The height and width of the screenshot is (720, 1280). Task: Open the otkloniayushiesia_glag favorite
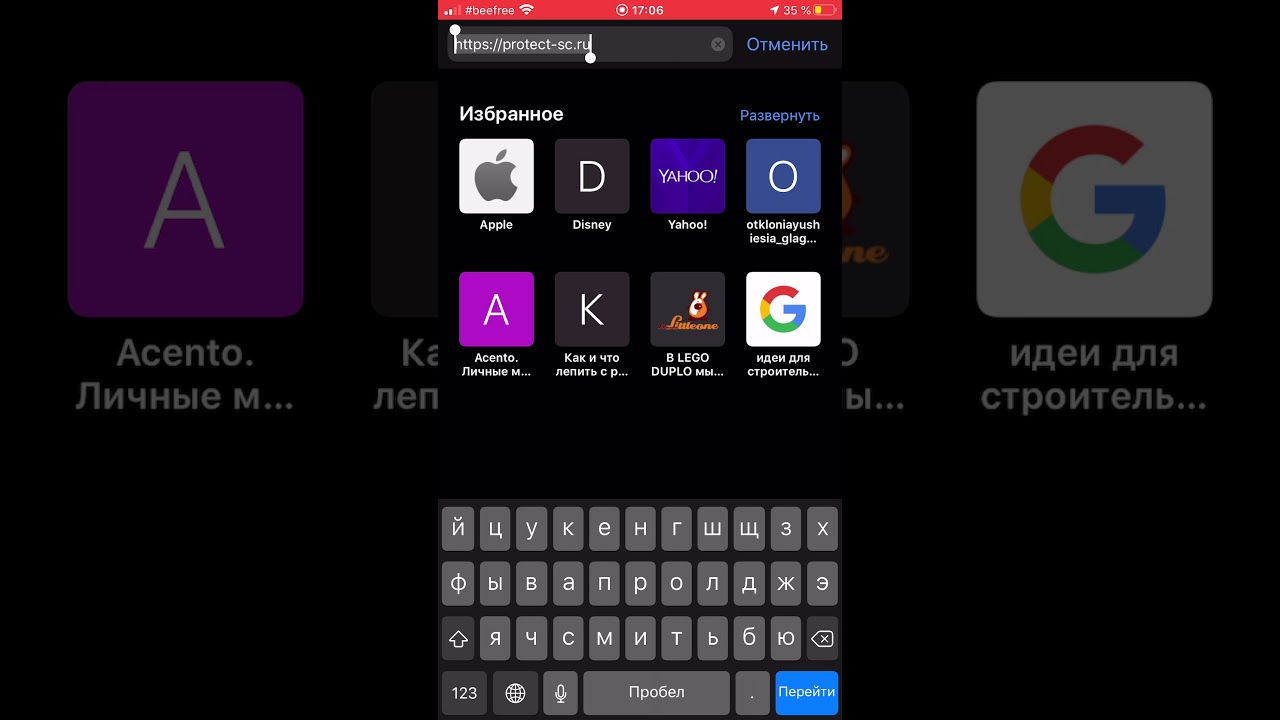tap(783, 176)
